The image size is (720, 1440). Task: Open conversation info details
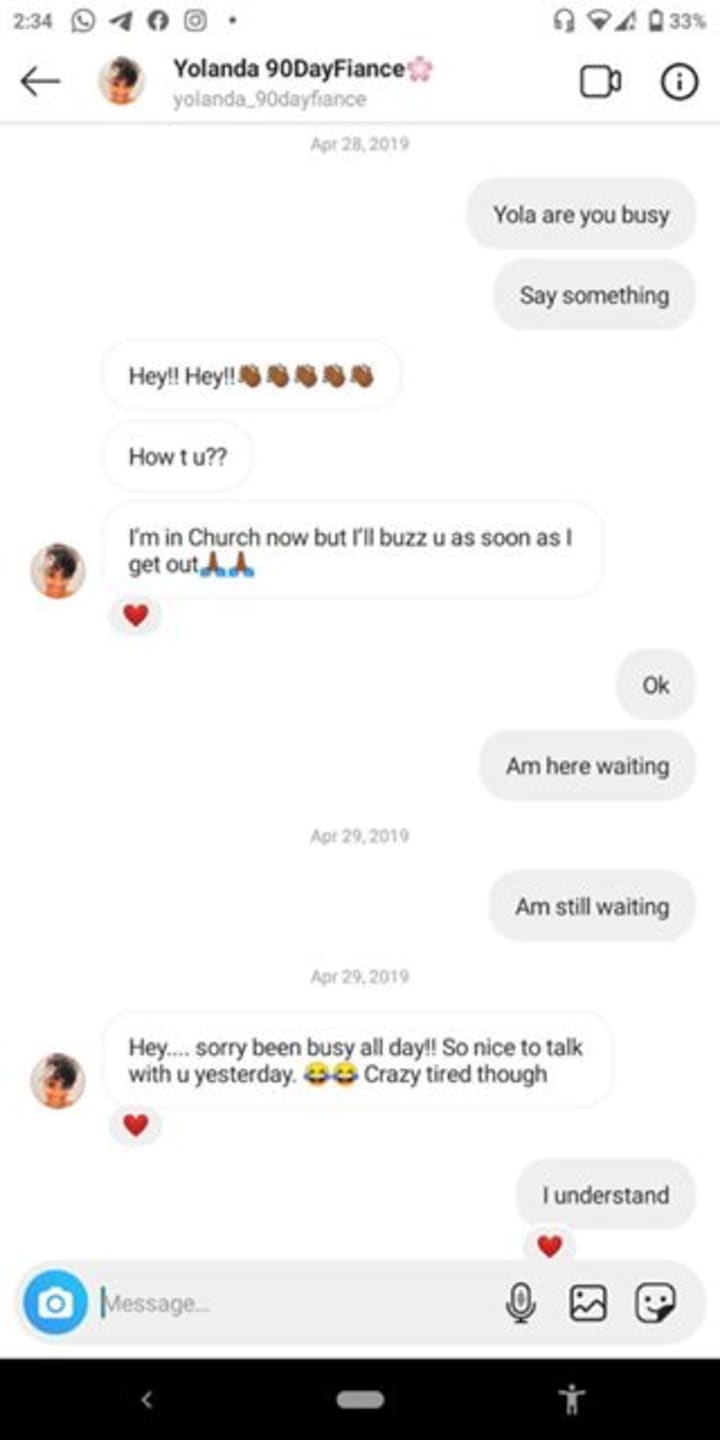[679, 82]
